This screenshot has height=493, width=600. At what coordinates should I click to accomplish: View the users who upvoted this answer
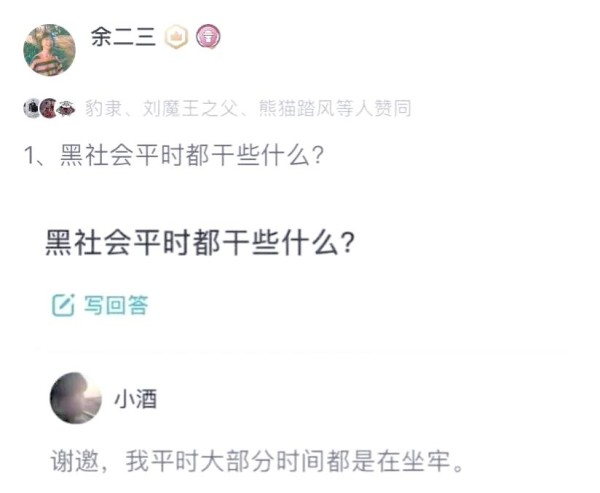click(x=246, y=108)
